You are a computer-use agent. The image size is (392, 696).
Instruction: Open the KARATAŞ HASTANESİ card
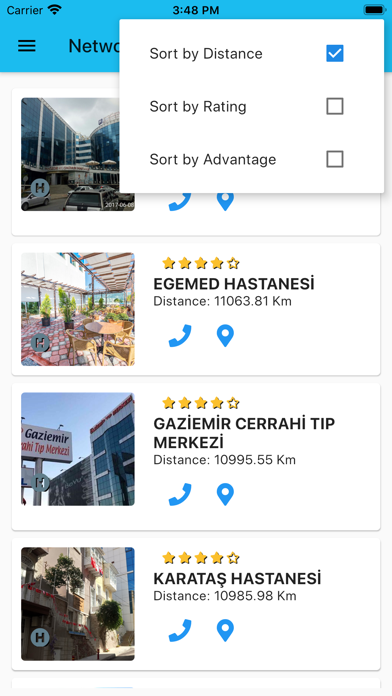(x=196, y=604)
